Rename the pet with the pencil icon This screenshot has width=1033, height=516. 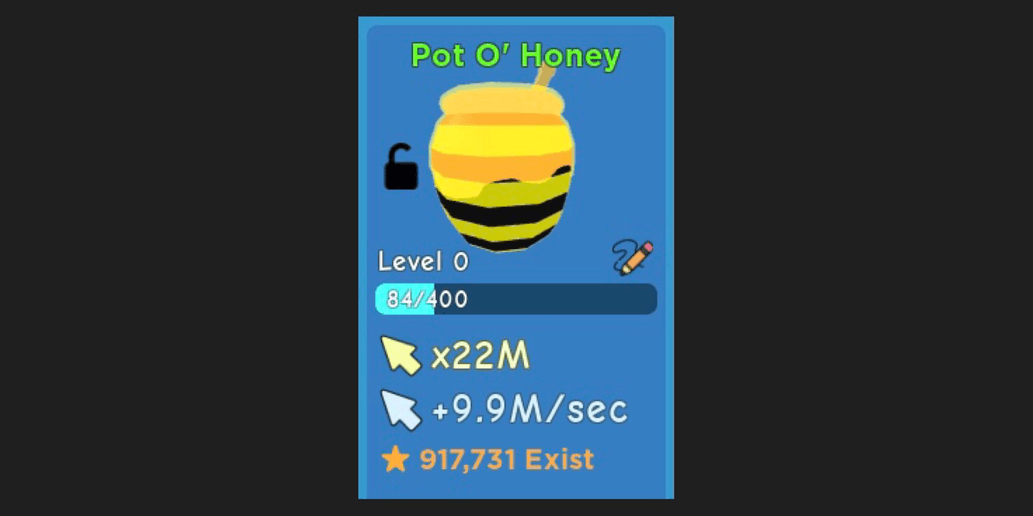(x=632, y=258)
